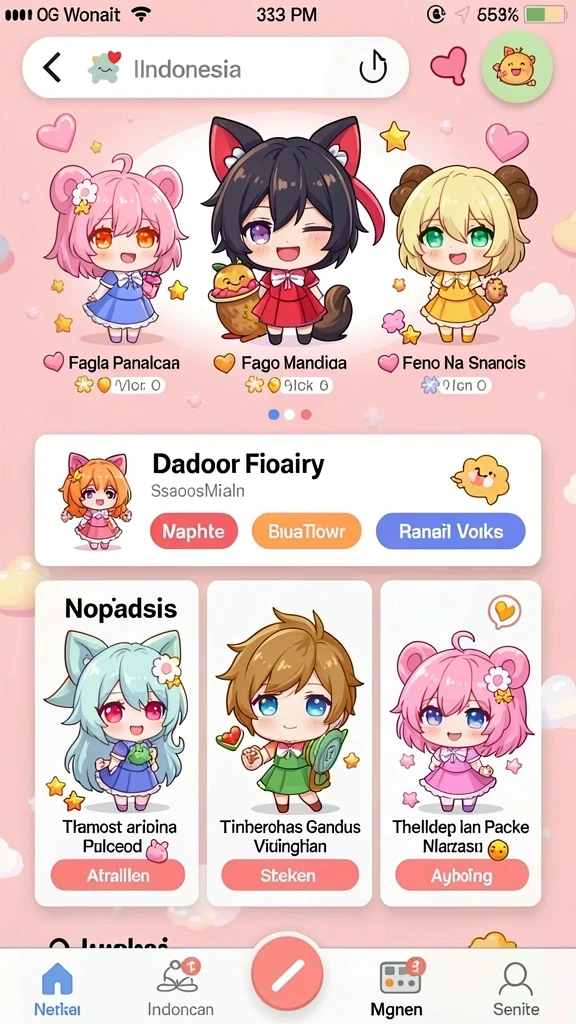Viewport: 576px width, 1024px height.
Task: Switch to the Netkai home tab
Action: (57, 987)
